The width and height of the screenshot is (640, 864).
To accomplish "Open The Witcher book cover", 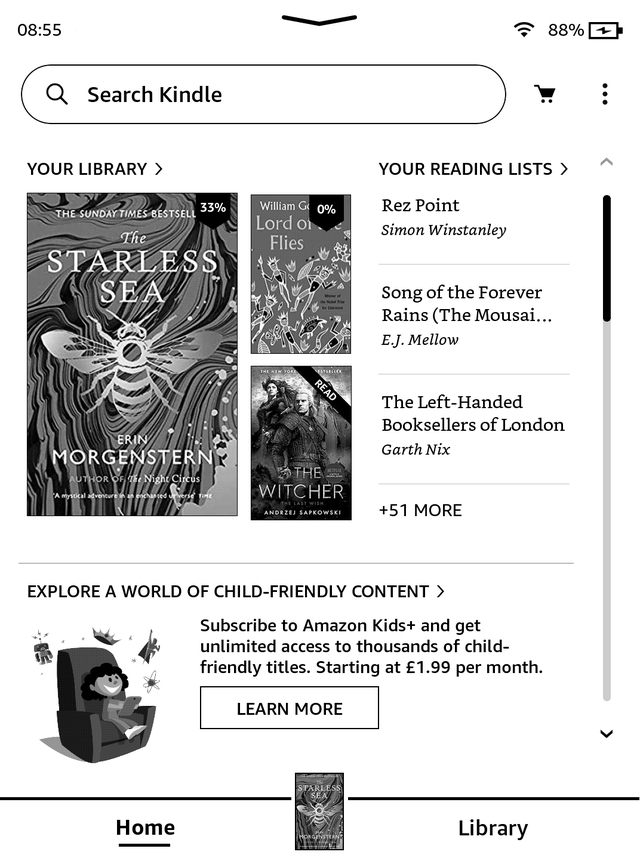I will click(300, 442).
